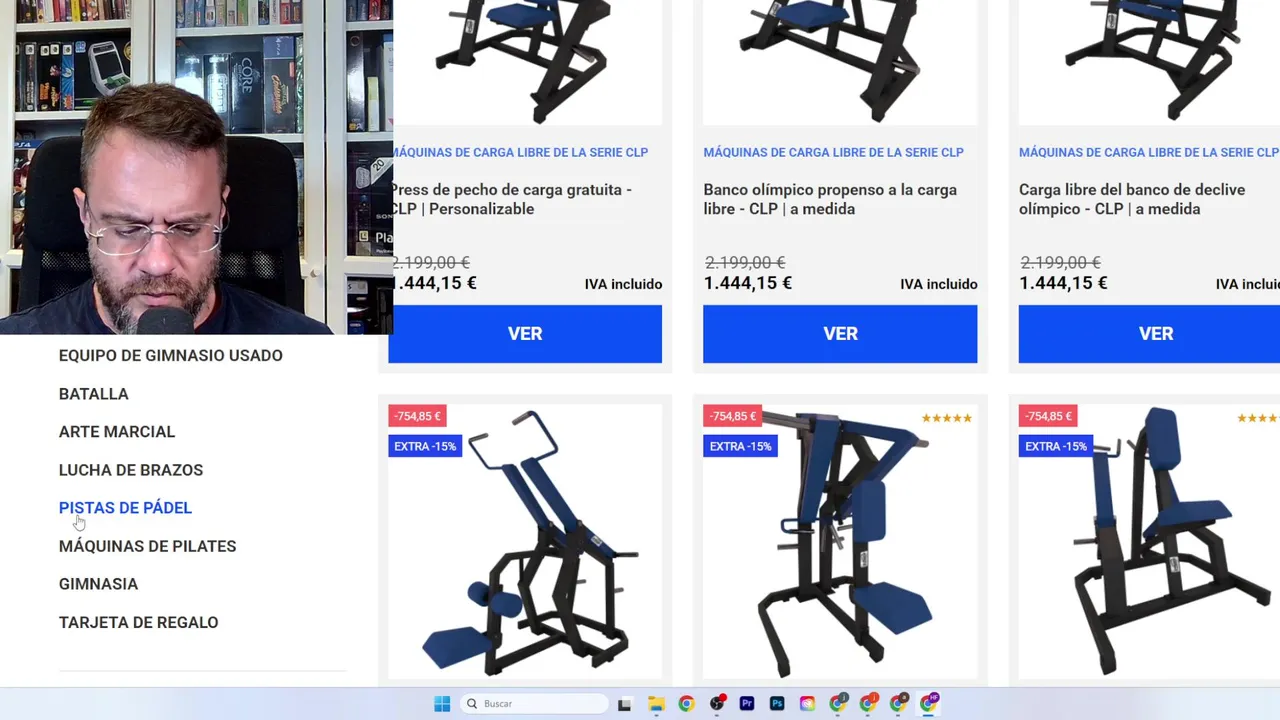Open series link above Banco olímpico propenso
The width and height of the screenshot is (1280, 720).
[833, 152]
